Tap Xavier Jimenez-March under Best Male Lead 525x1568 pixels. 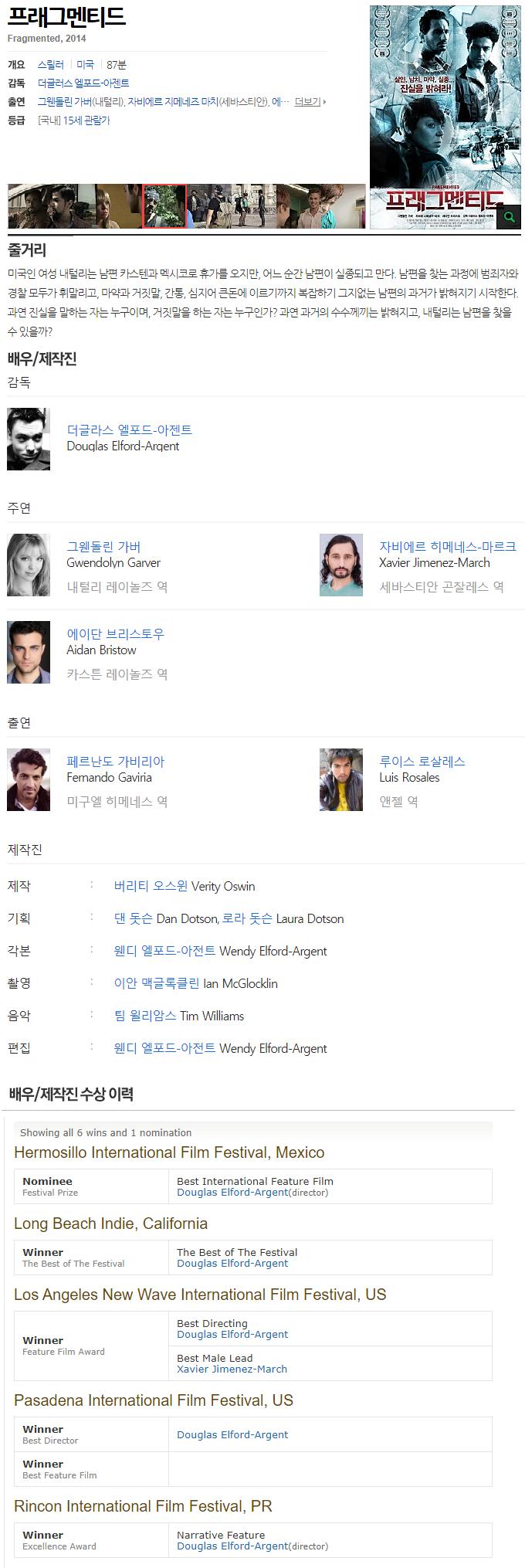click(x=232, y=1369)
